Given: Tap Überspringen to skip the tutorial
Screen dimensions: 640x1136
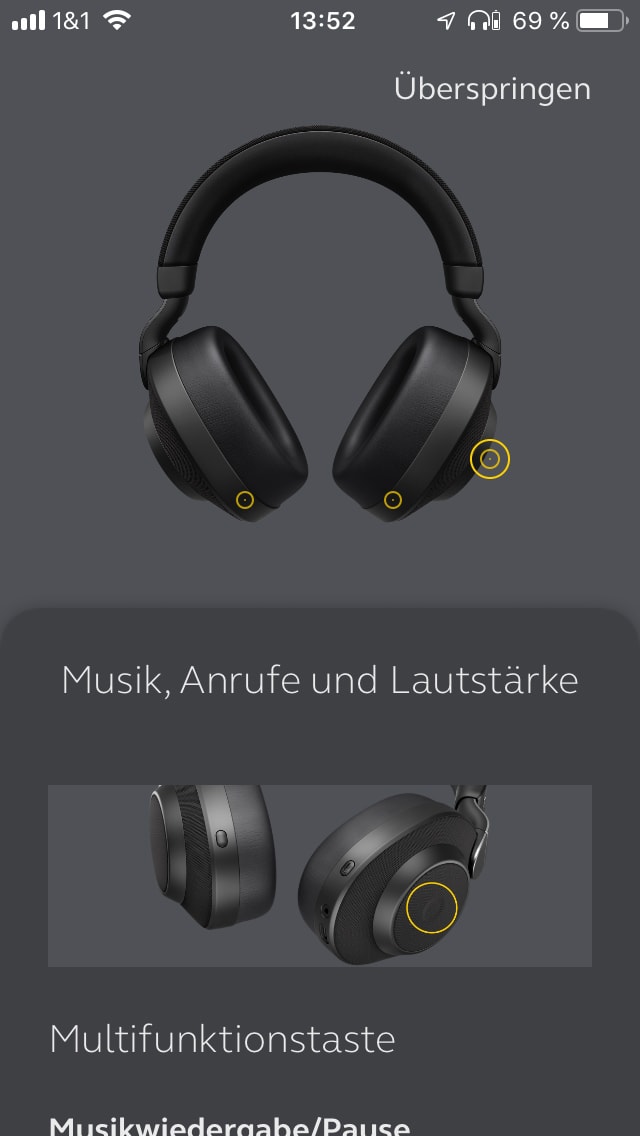Looking at the screenshot, I should click(492, 89).
